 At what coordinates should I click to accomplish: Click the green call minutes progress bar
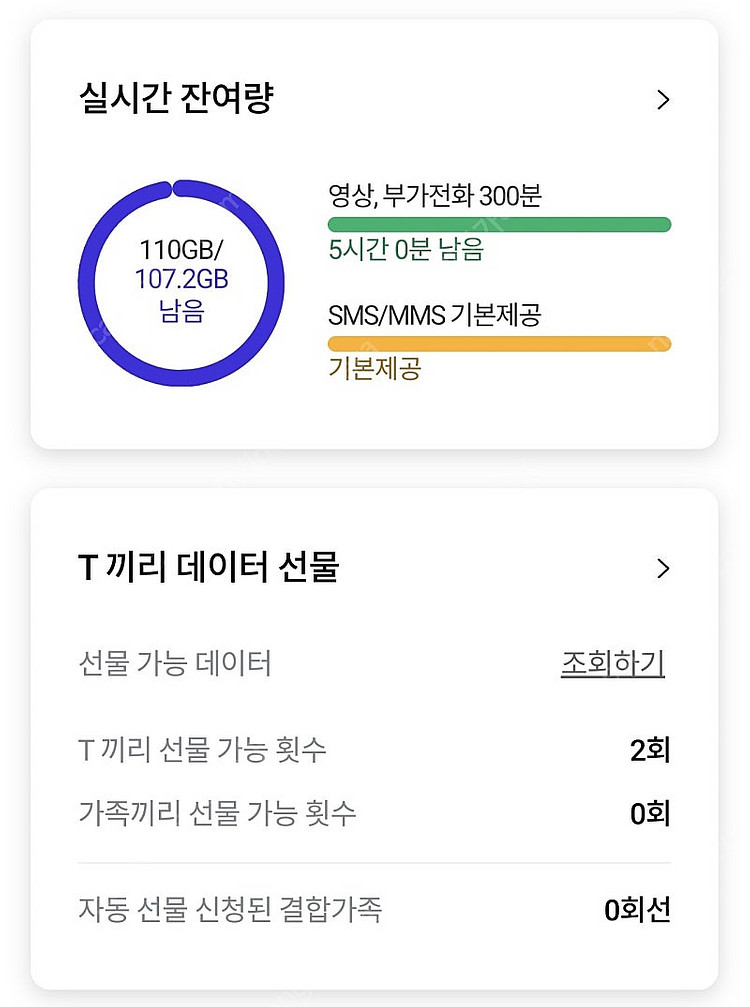tap(499, 224)
